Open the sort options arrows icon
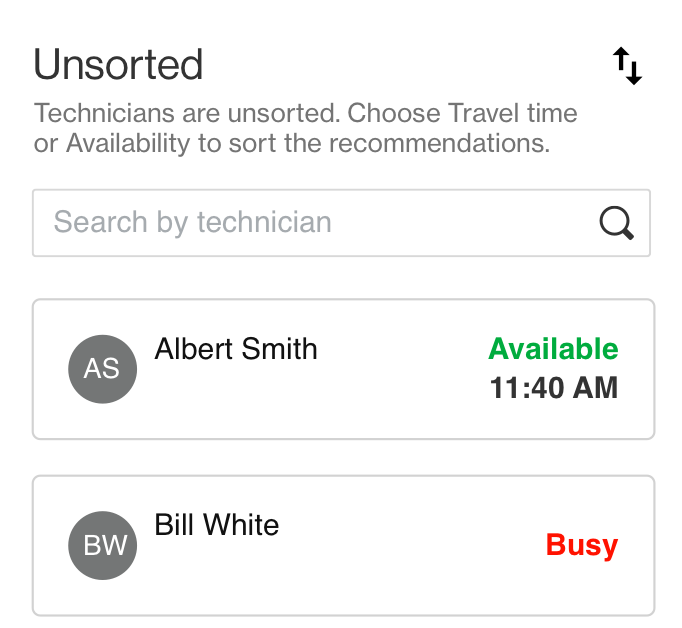The image size is (682, 628). point(627,66)
